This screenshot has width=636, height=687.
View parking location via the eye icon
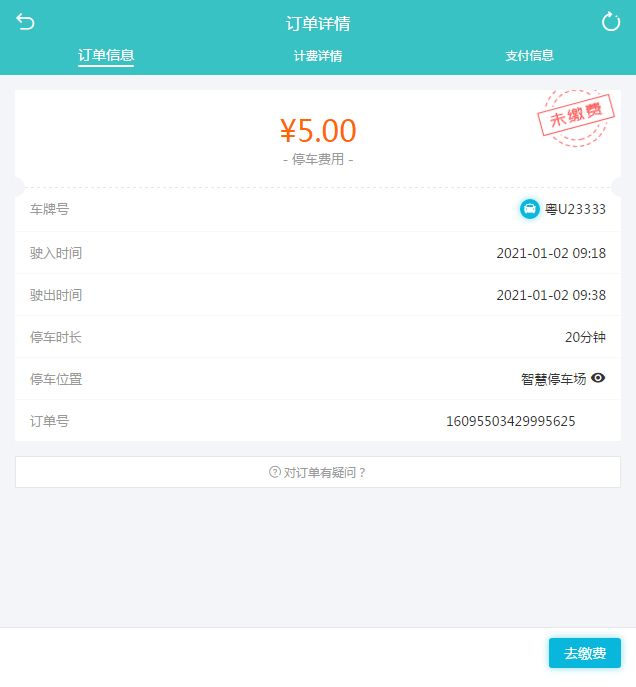tap(598, 378)
